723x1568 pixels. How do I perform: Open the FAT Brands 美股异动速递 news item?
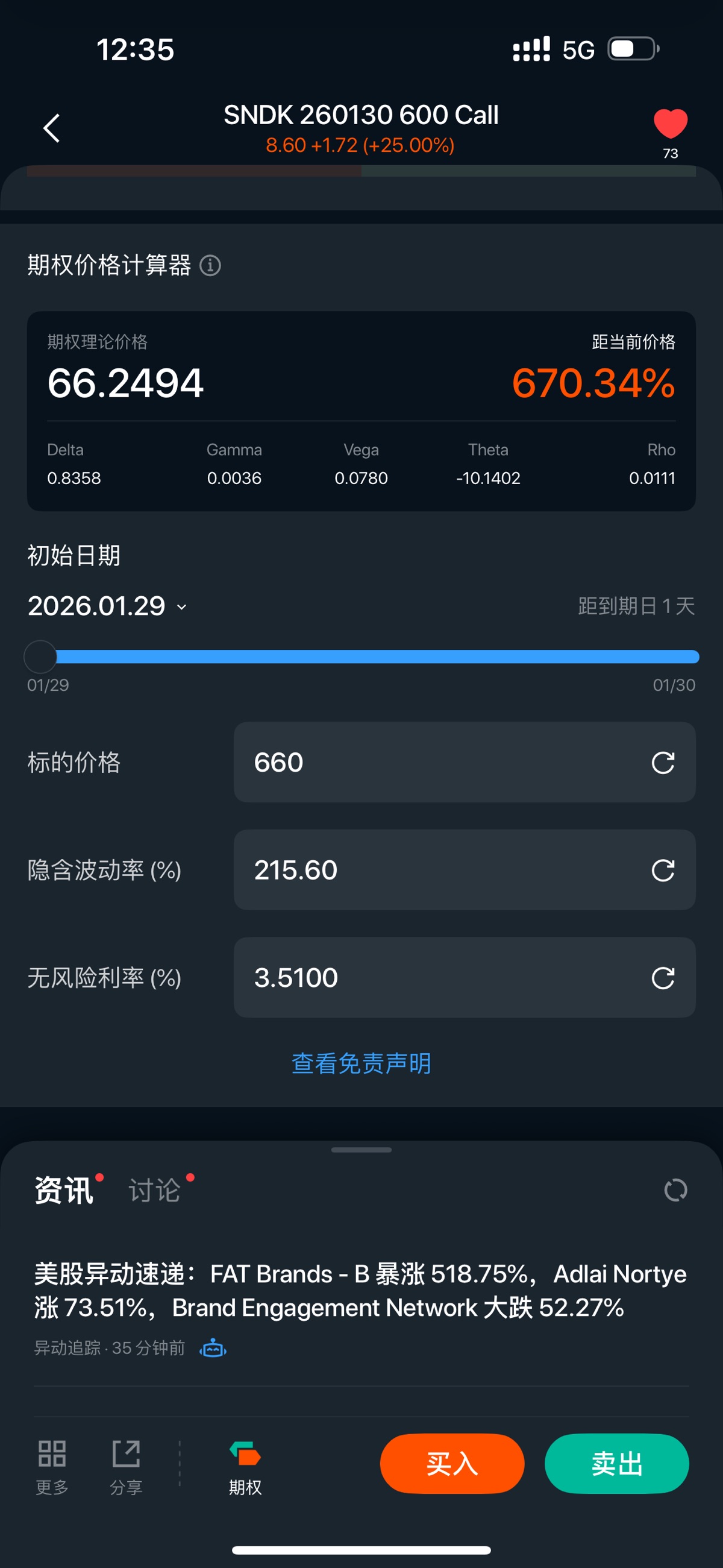point(360,1291)
